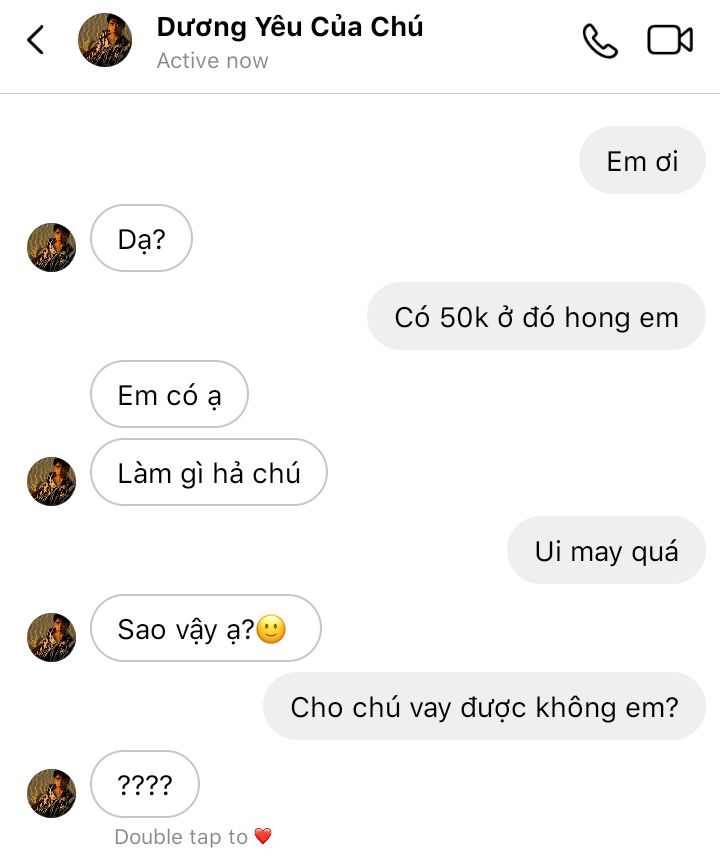
Task: Tap the avatar beside the "Dạ?" message
Action: click(51, 247)
